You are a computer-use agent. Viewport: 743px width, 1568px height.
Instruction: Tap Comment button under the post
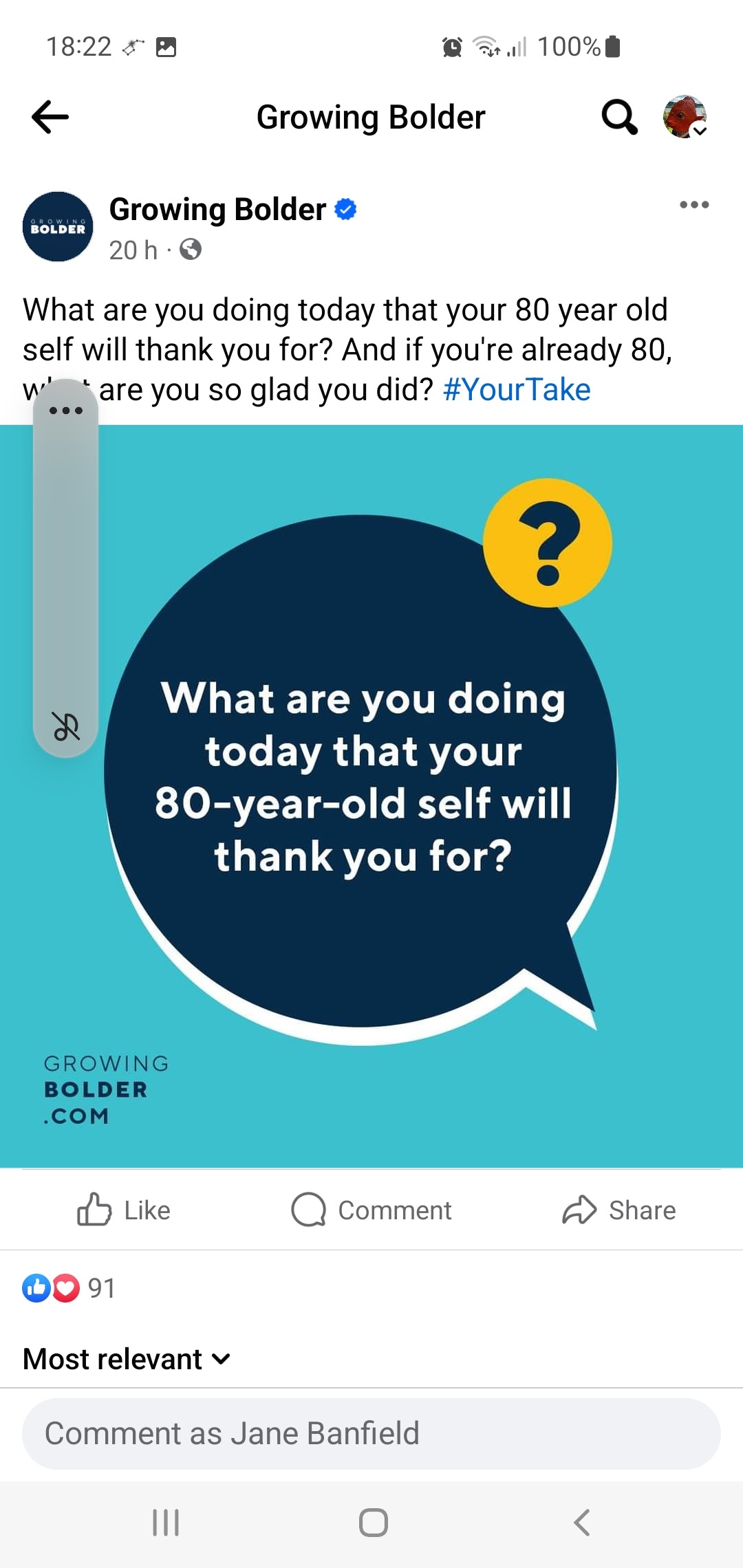pyautogui.click(x=371, y=1210)
